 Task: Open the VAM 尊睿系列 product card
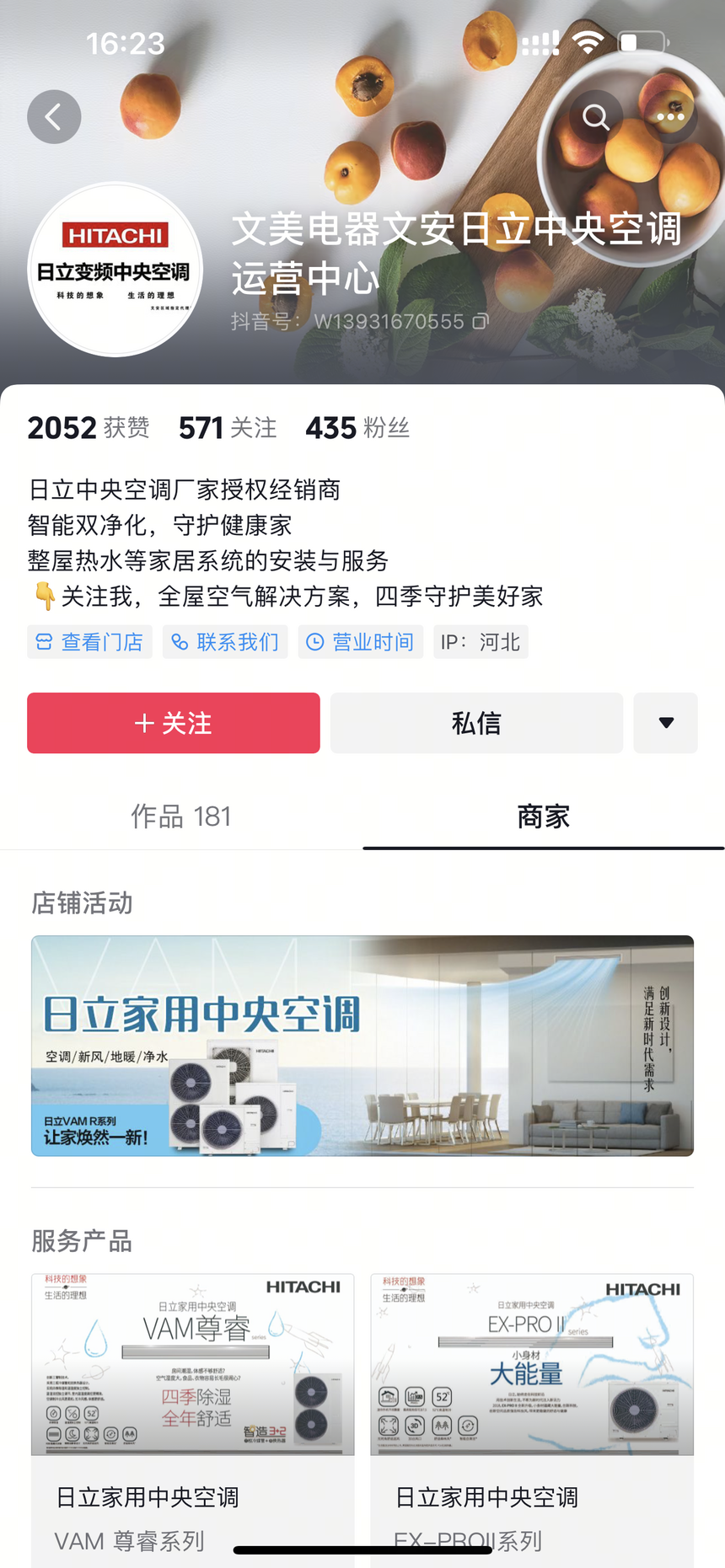[x=193, y=1415]
